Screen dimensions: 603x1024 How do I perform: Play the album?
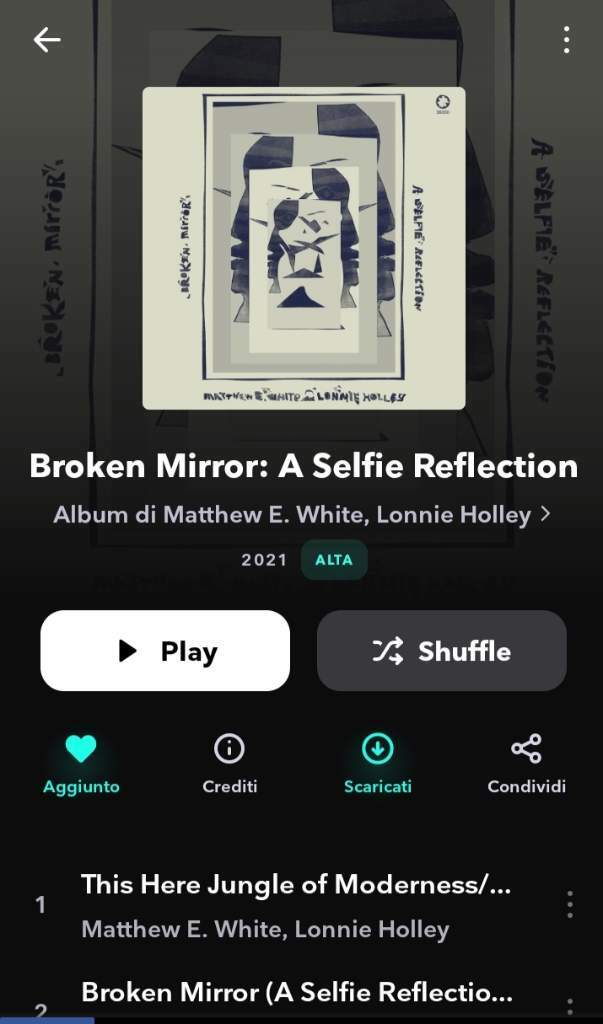(165, 651)
